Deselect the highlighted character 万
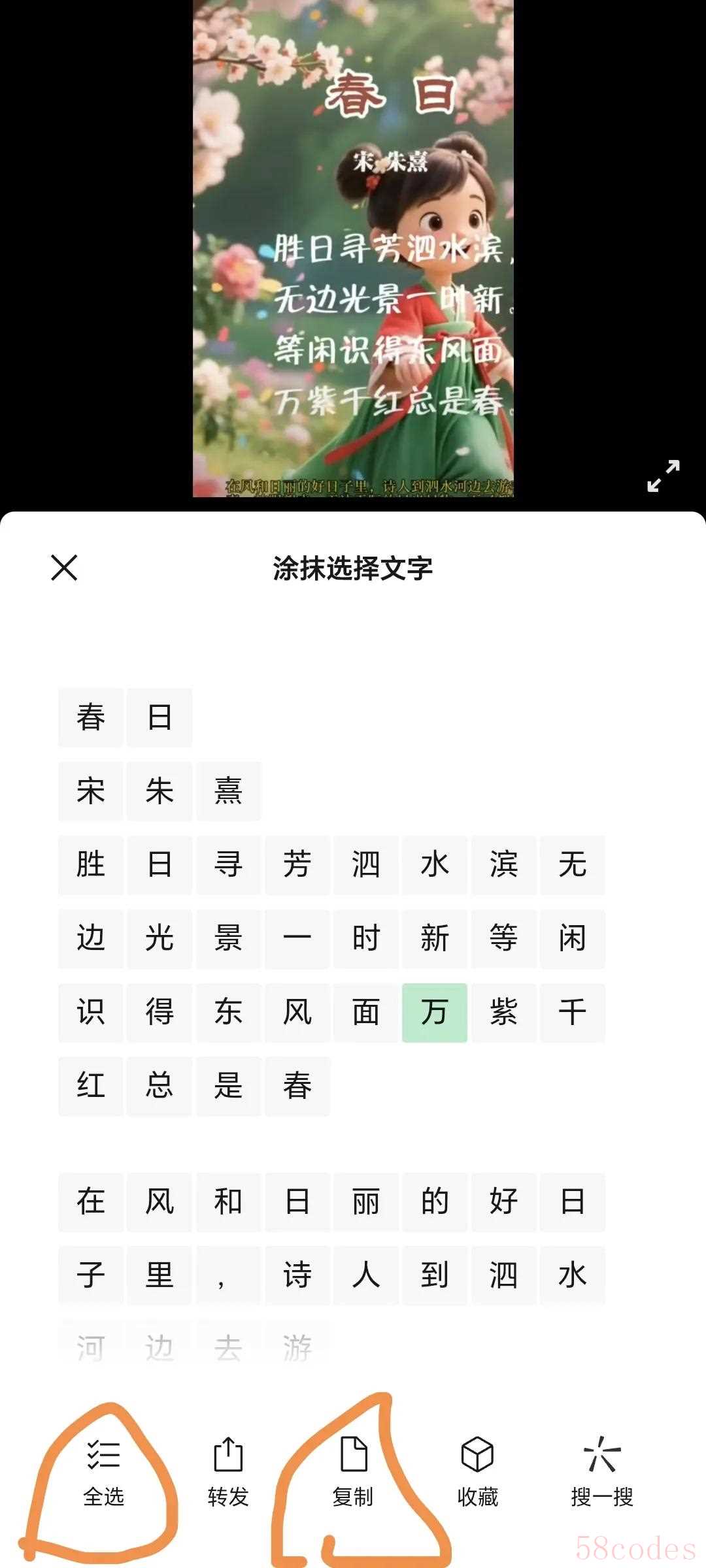706x1568 pixels. tap(434, 1012)
